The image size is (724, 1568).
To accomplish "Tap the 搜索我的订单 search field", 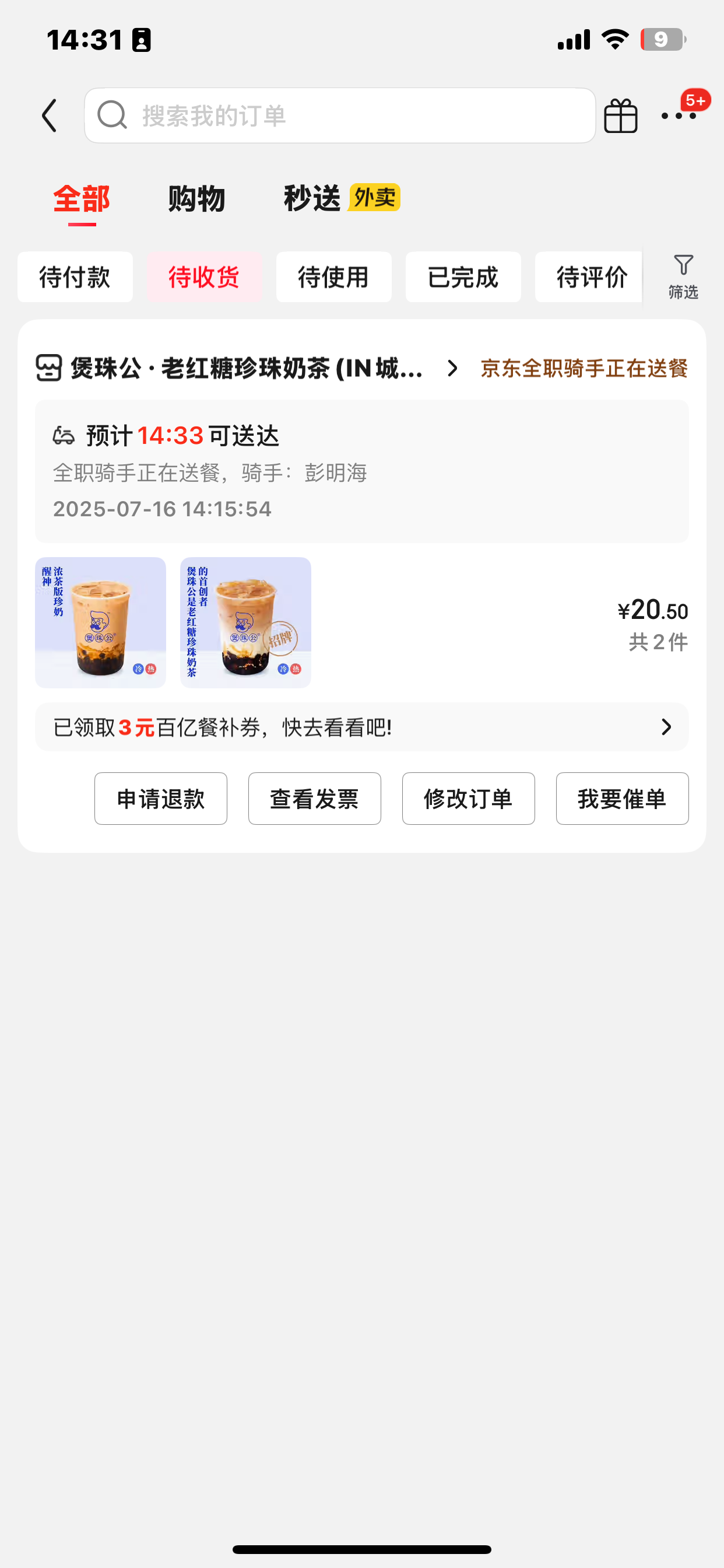I will coord(339,116).
